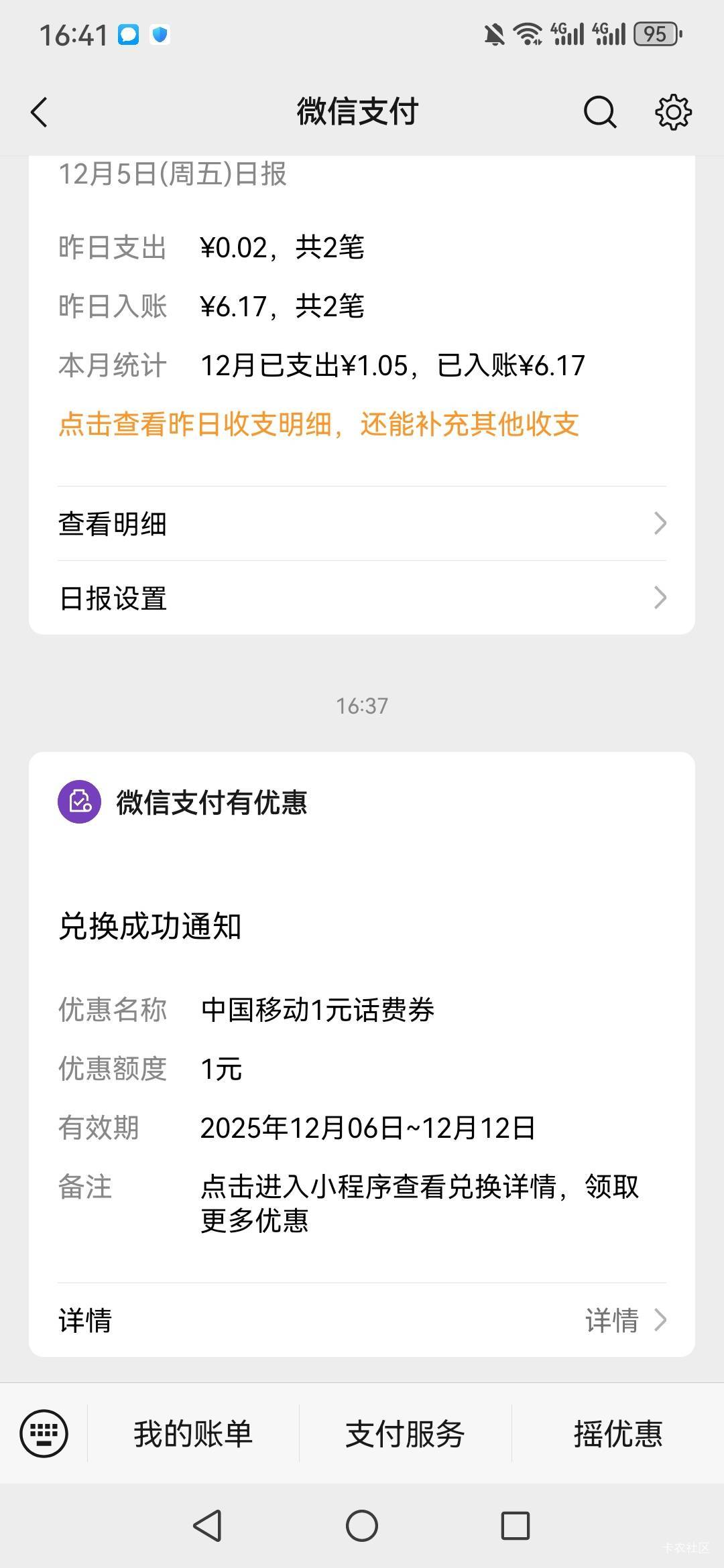The height and width of the screenshot is (1568, 724).
Task: Open the 日报设置 row
Action: [x=362, y=598]
